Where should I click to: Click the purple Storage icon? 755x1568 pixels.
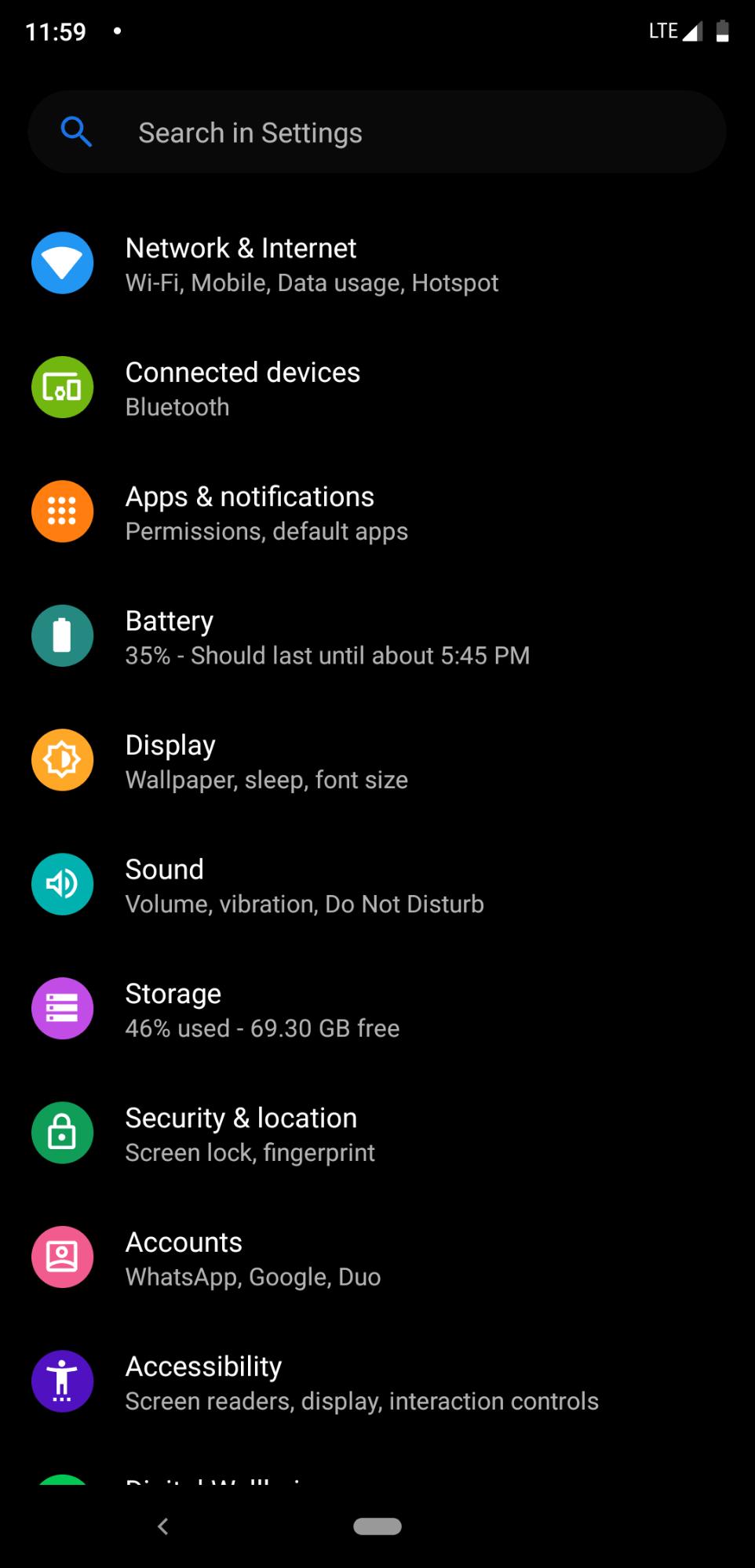(63, 1008)
